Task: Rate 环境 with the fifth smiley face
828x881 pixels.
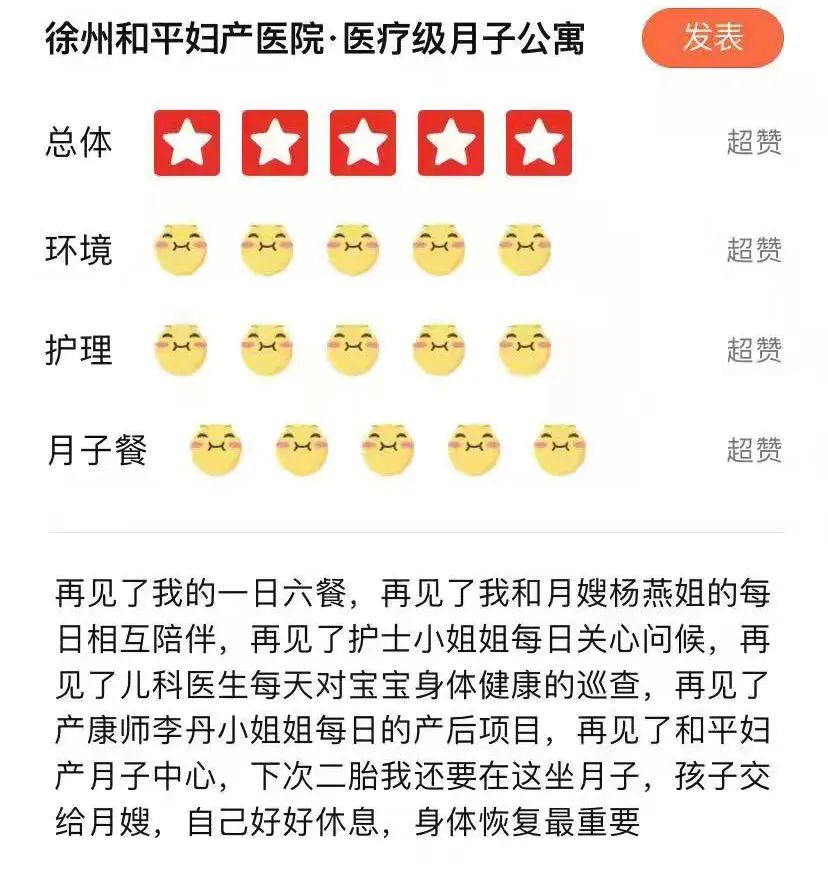Action: coord(525,249)
